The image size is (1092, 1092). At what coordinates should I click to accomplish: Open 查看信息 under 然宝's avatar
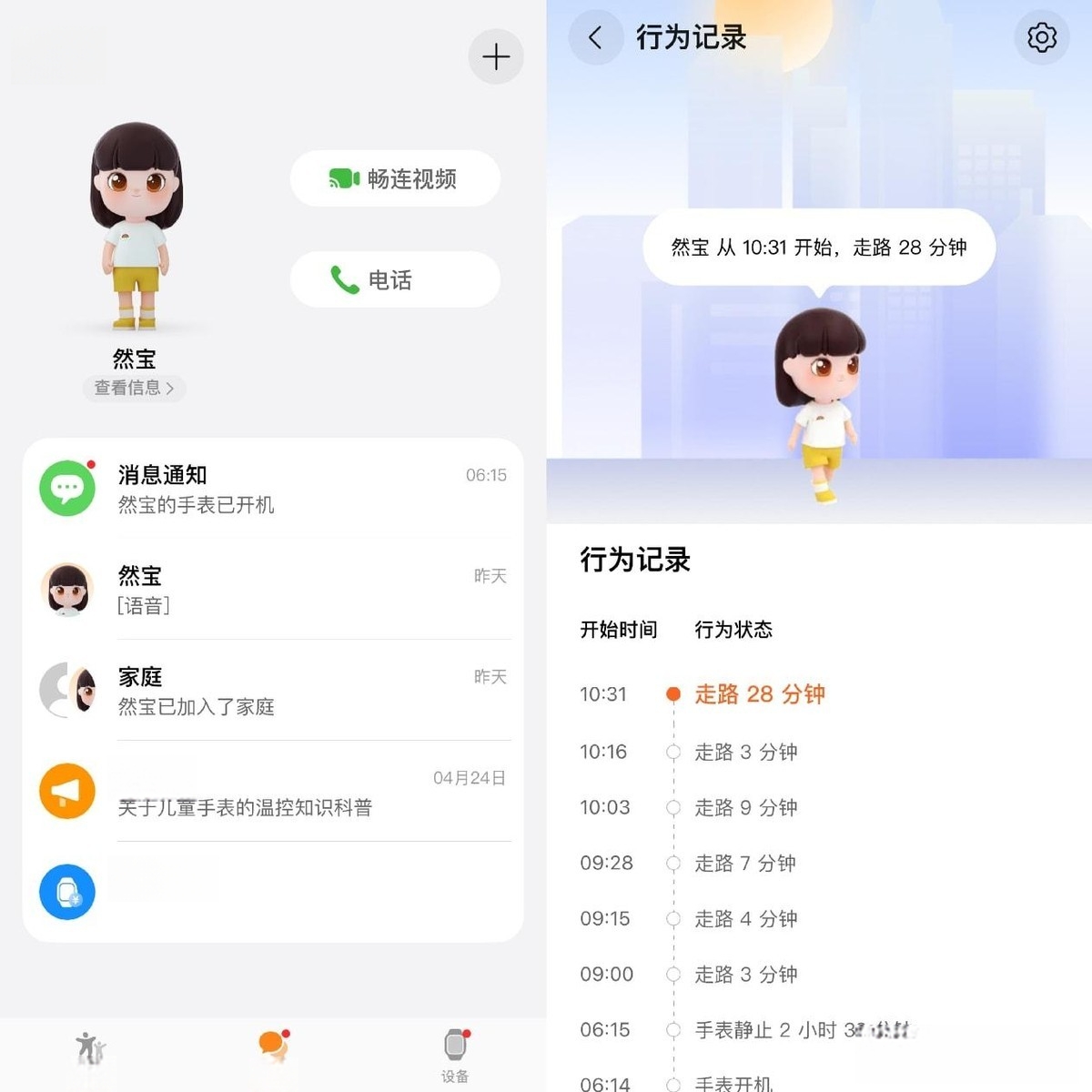click(x=134, y=388)
